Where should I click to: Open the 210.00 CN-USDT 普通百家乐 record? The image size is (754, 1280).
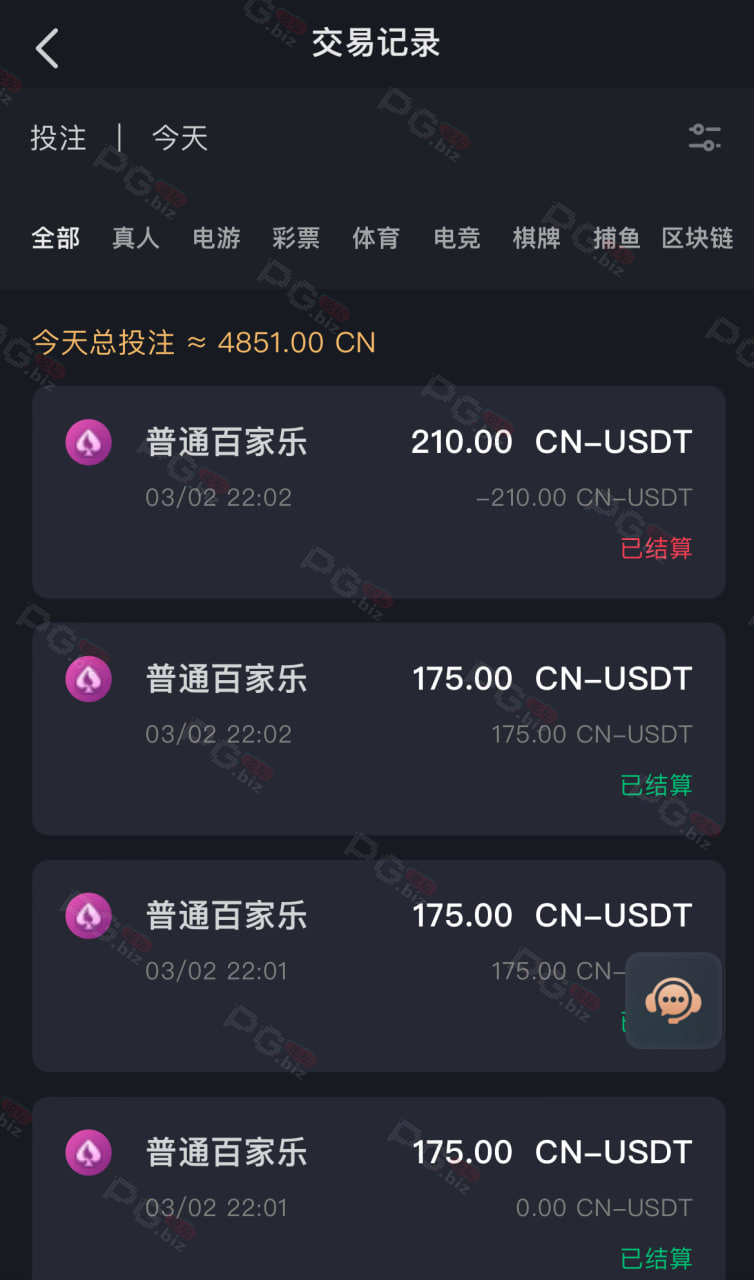[378, 492]
